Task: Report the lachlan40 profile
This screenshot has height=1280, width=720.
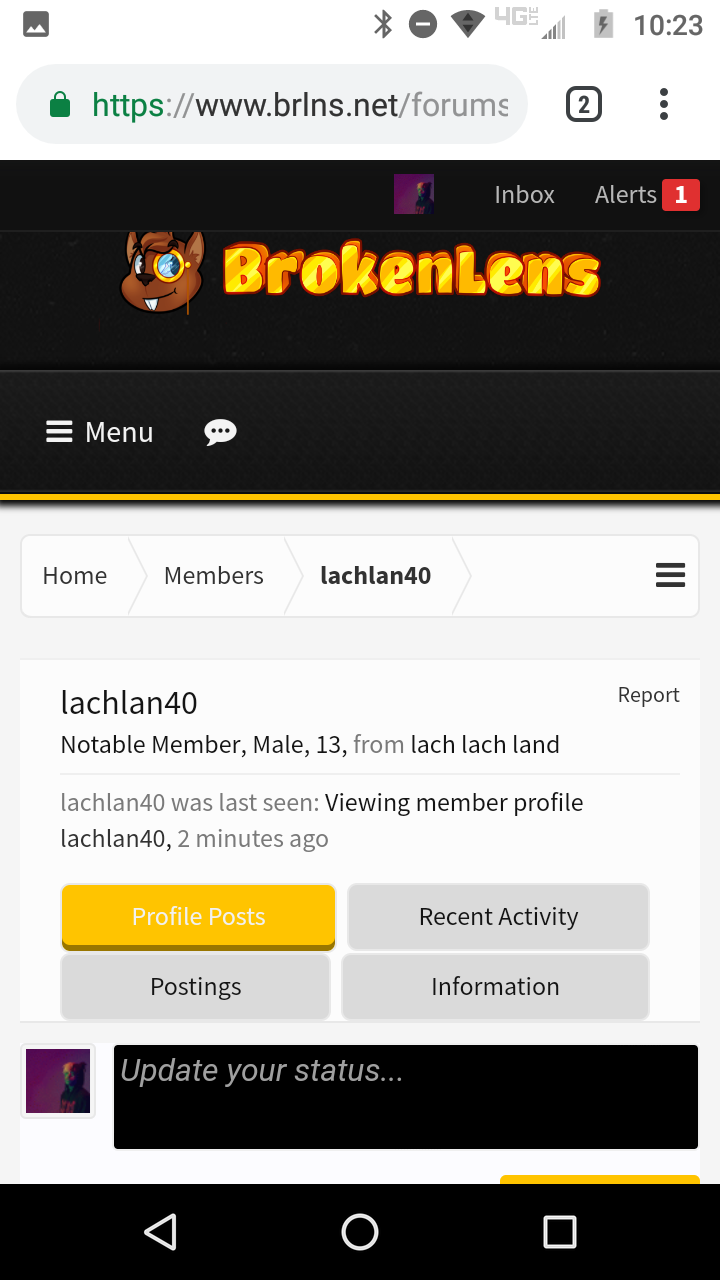Action: pos(648,695)
